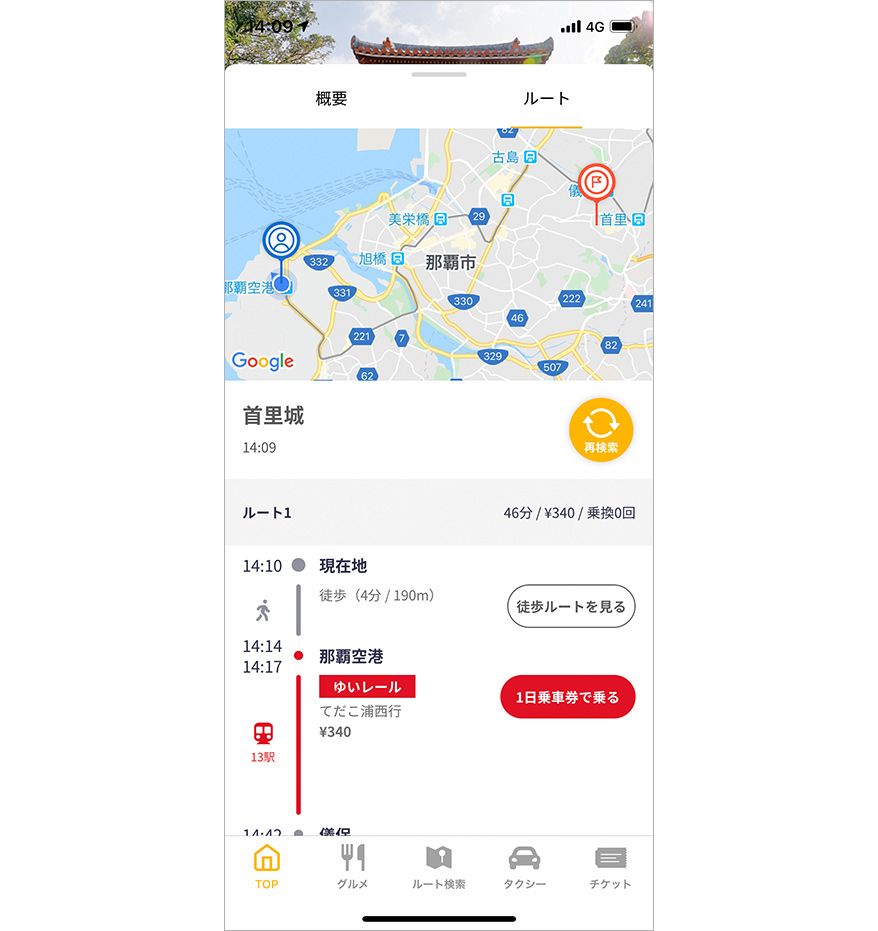Switch to the タクシー tab
Screen dimensions: 878x931
pyautogui.click(x=524, y=867)
